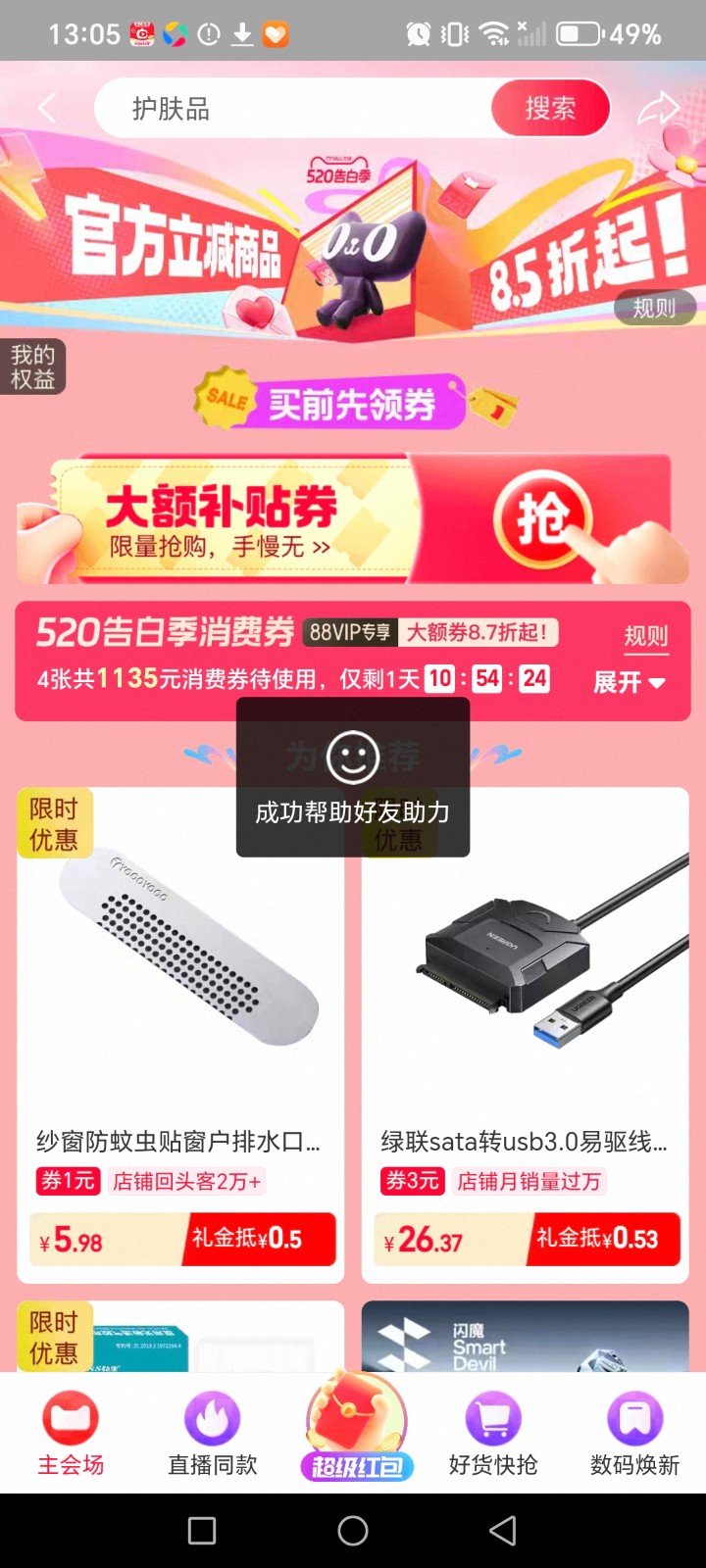Open the 绿联sata转usb3.0易驱线 product card
Viewport: 706px width, 1568px height.
point(526,1035)
